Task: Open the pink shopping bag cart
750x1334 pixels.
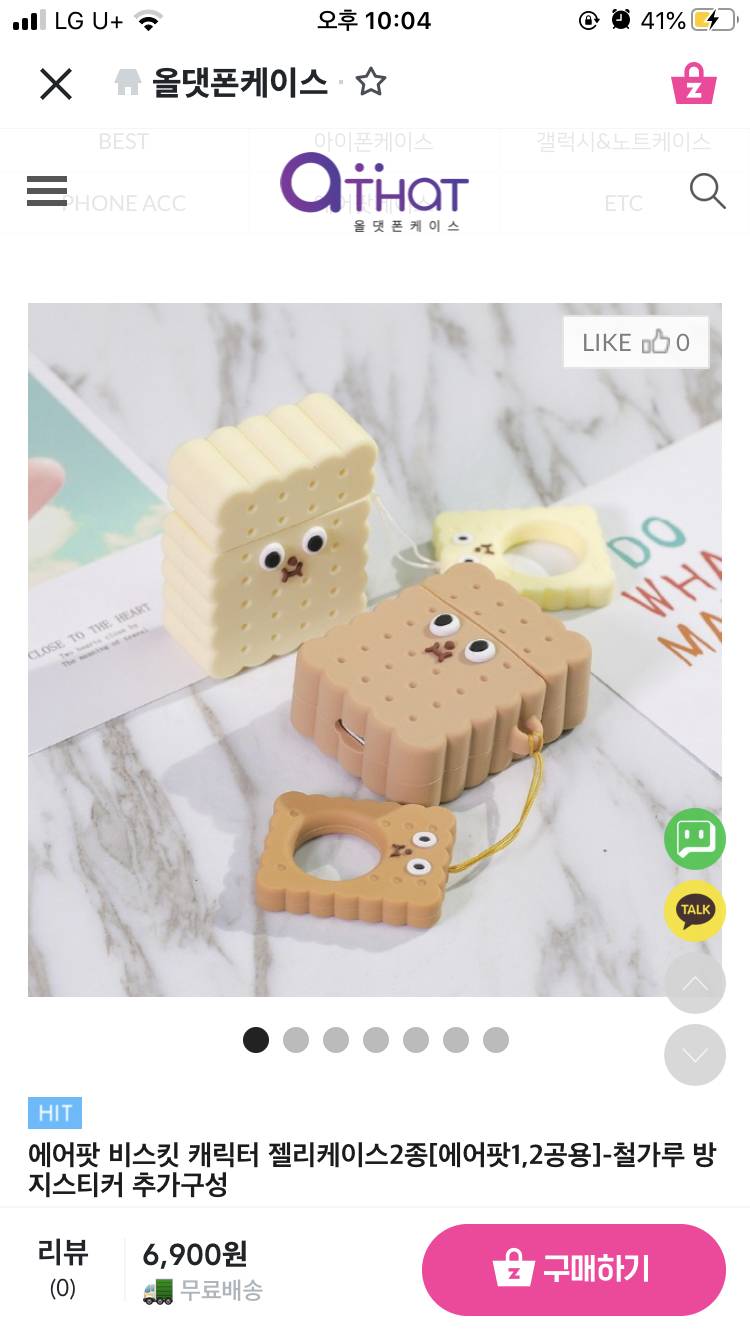Action: click(693, 84)
